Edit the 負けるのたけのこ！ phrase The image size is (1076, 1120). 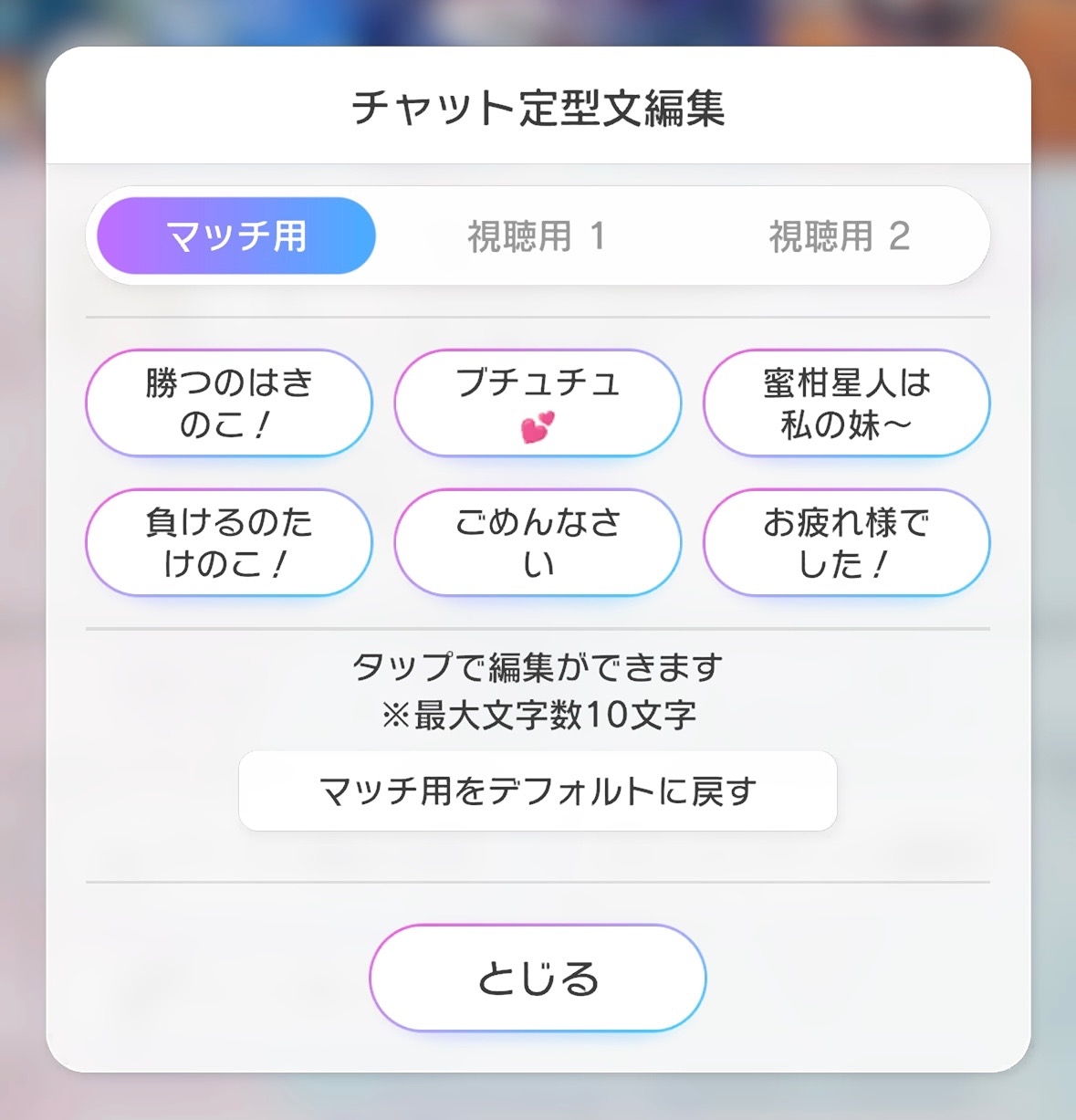[229, 542]
